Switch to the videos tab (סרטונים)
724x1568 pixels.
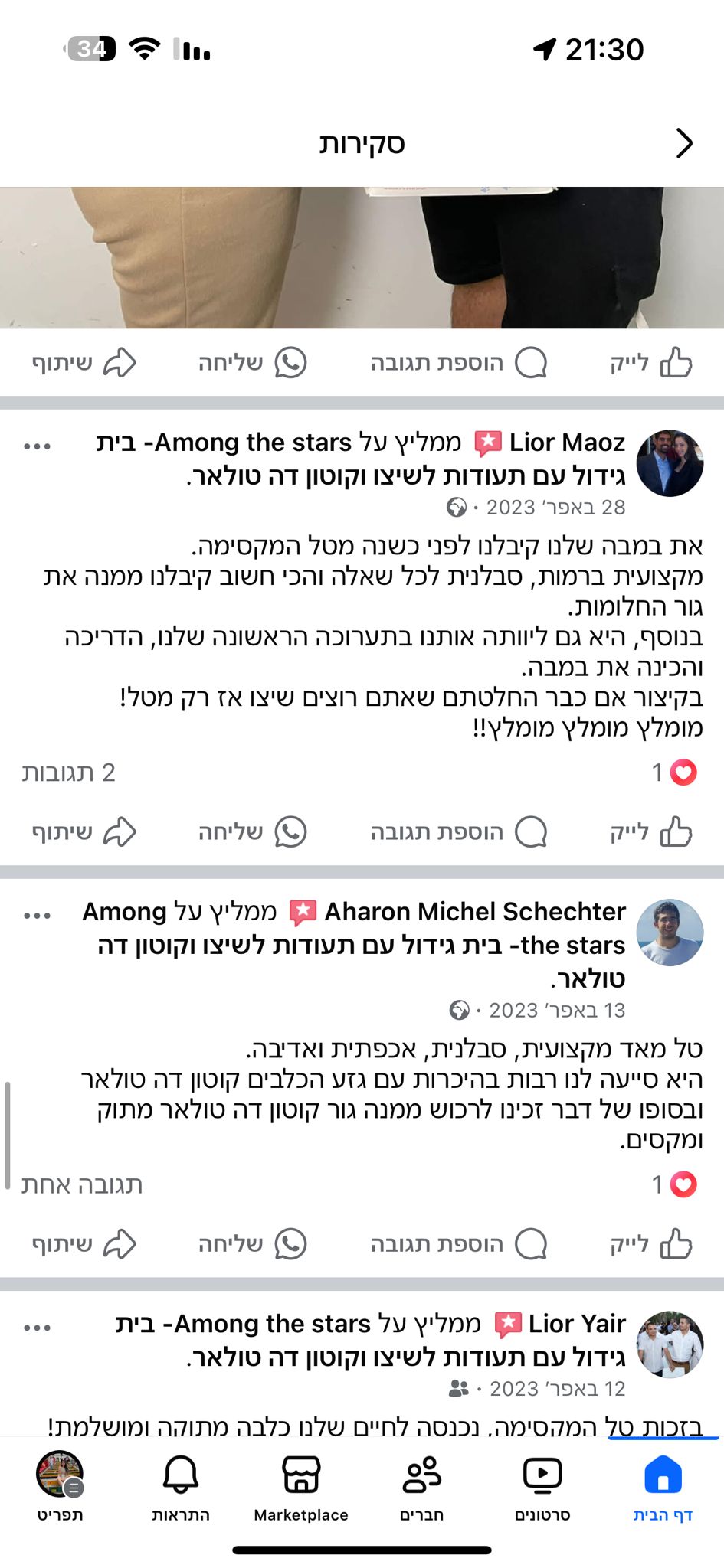[542, 1487]
